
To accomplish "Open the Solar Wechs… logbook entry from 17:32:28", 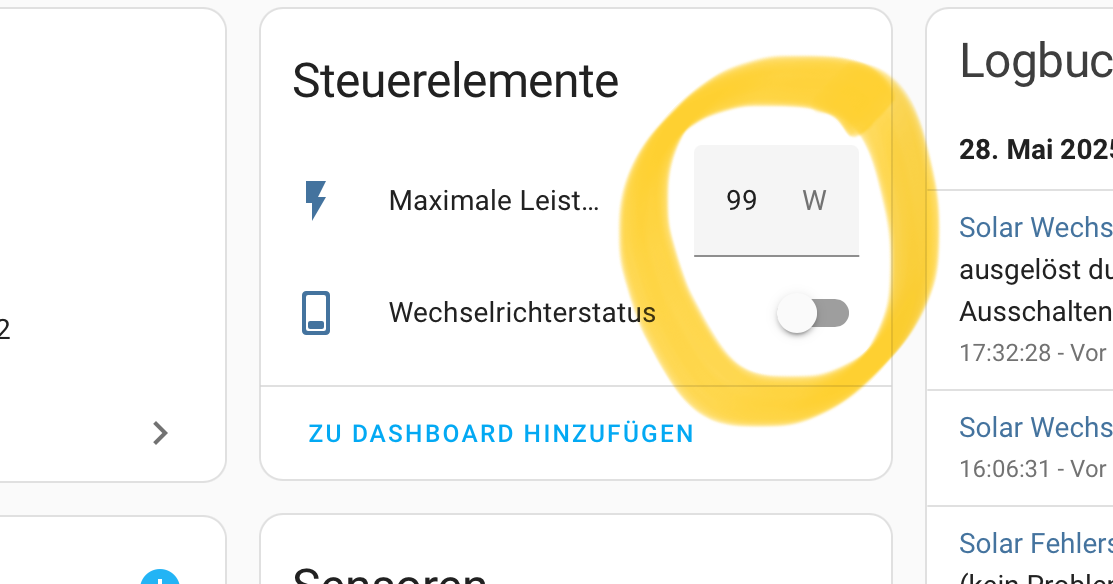I will (1035, 228).
